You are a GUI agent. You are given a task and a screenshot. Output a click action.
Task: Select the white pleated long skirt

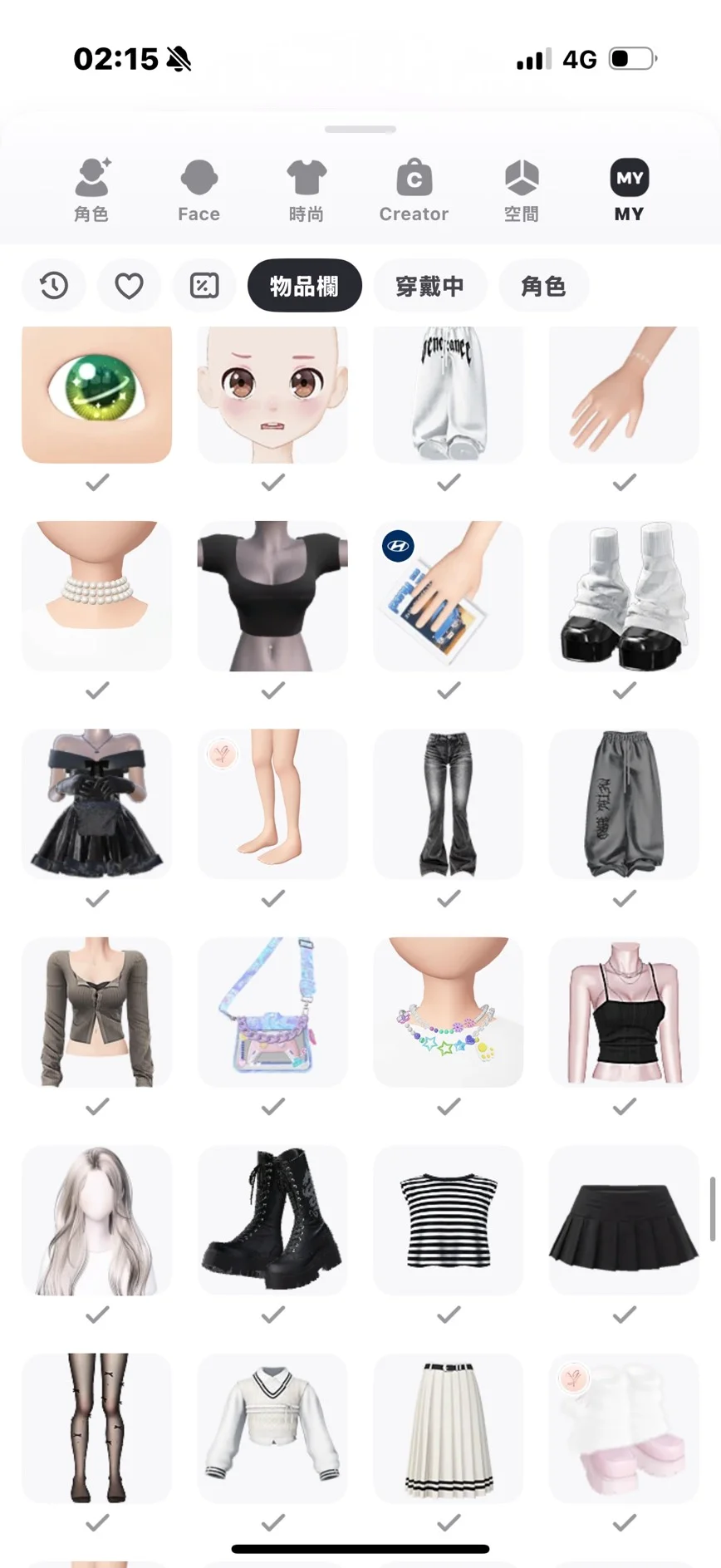(449, 1427)
